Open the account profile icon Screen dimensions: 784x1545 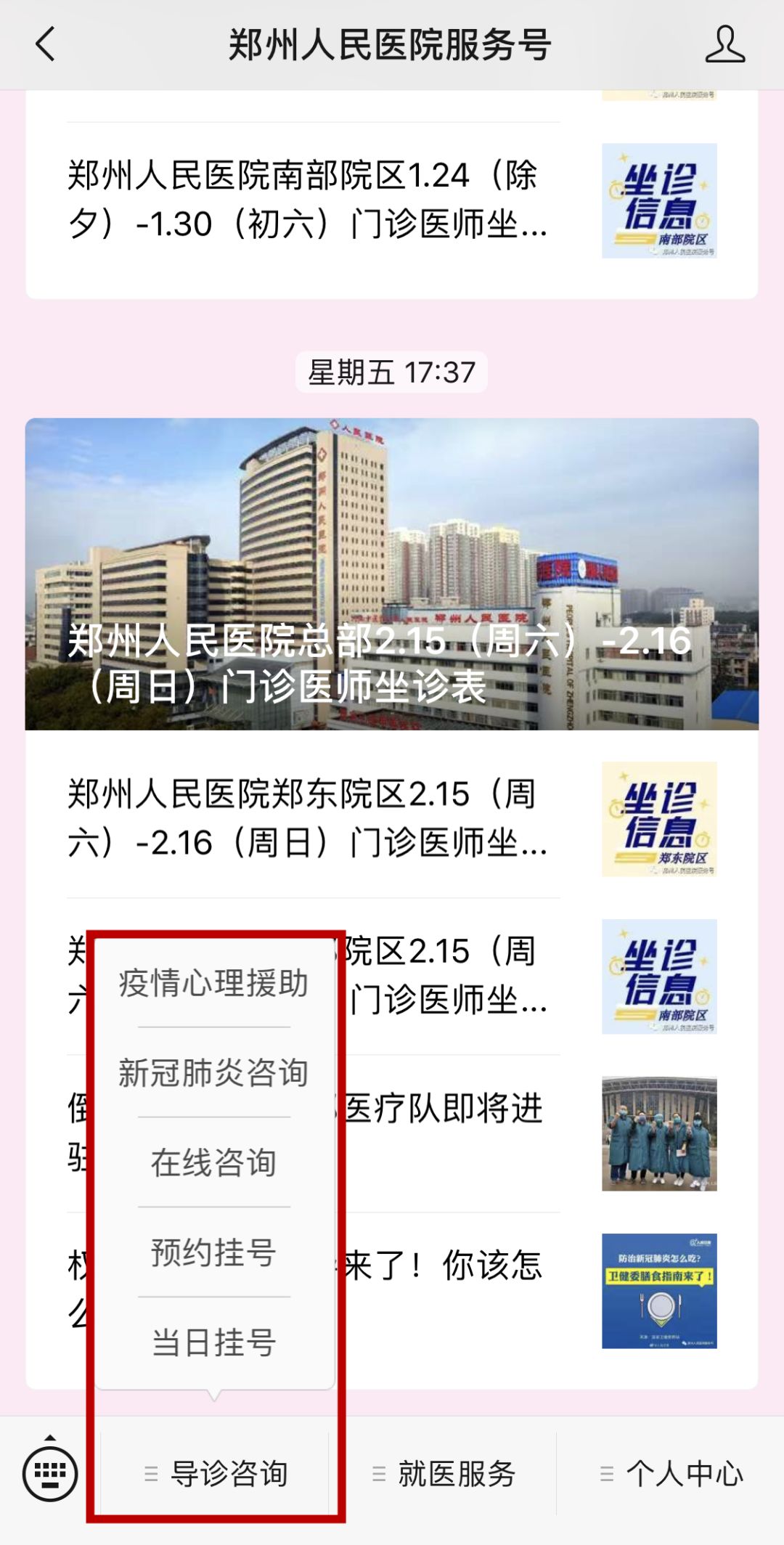tap(724, 44)
